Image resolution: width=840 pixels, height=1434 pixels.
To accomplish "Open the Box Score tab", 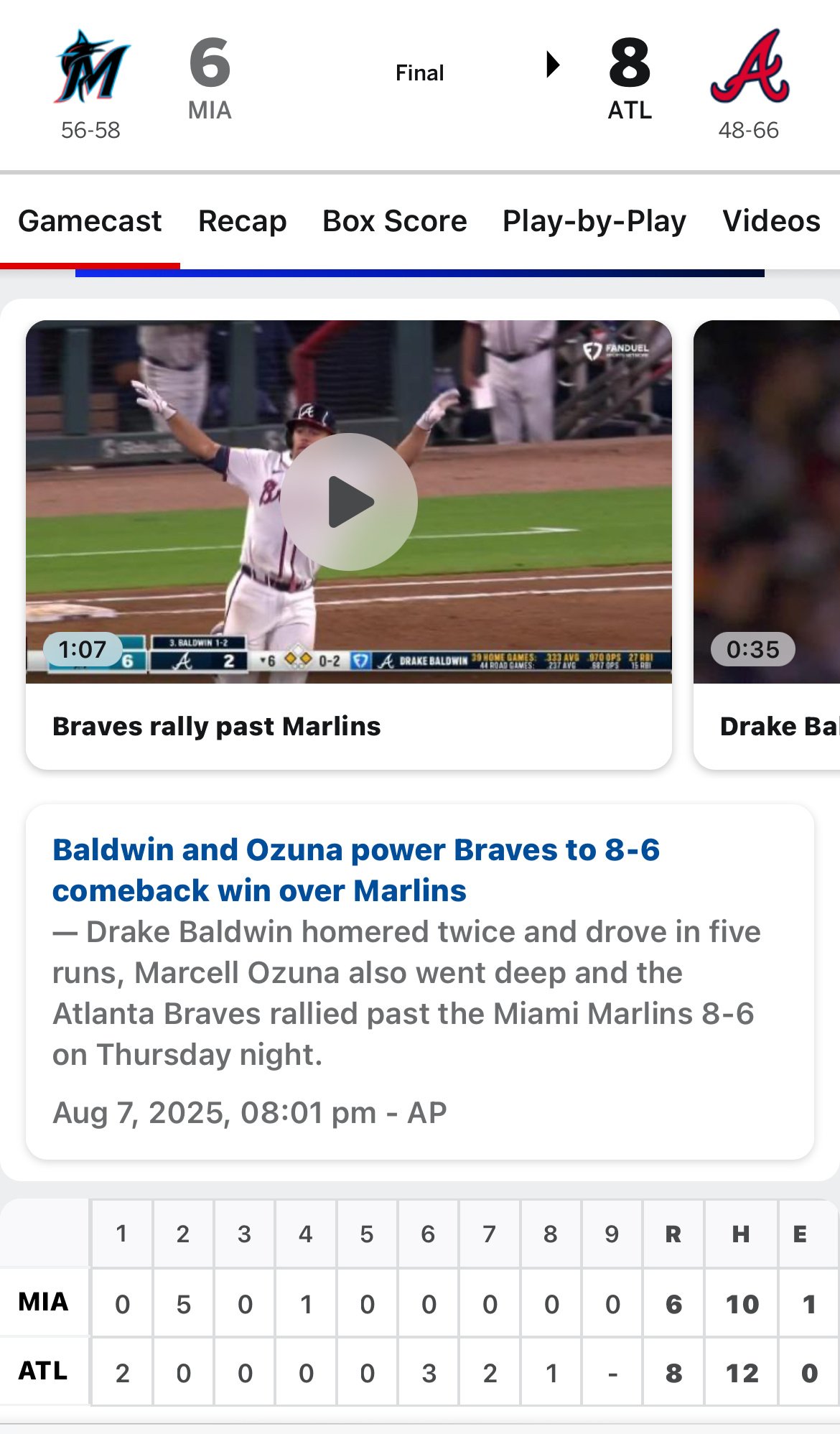I will pos(394,221).
